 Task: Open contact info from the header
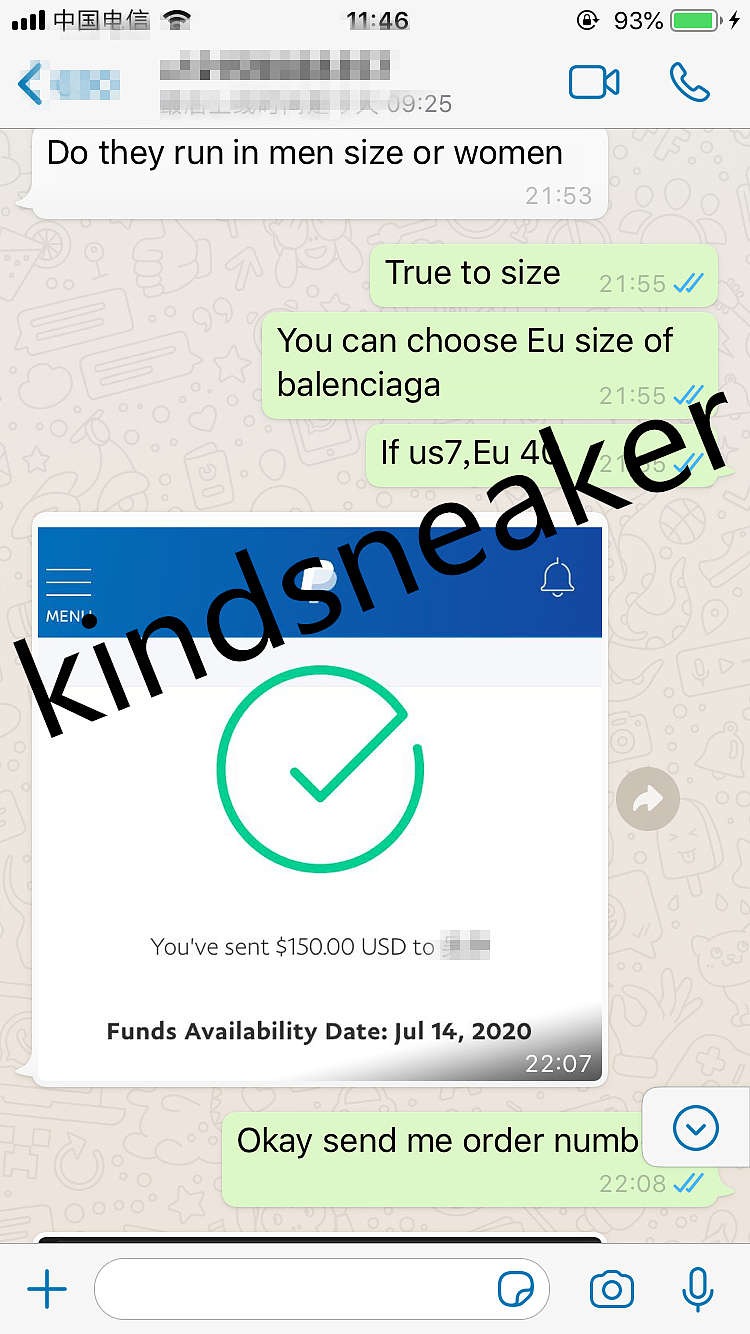(300, 83)
